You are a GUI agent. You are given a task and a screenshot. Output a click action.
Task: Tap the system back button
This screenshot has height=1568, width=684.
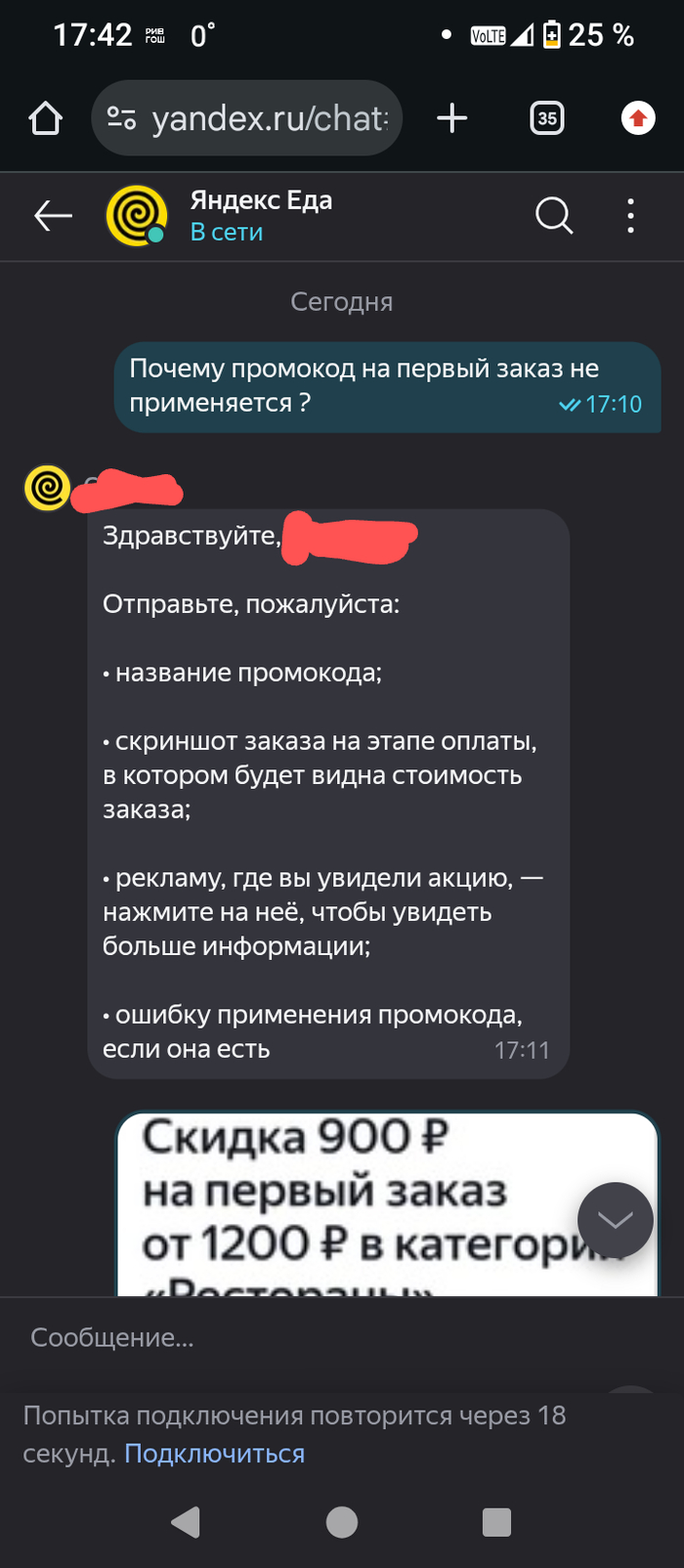coord(186,1522)
